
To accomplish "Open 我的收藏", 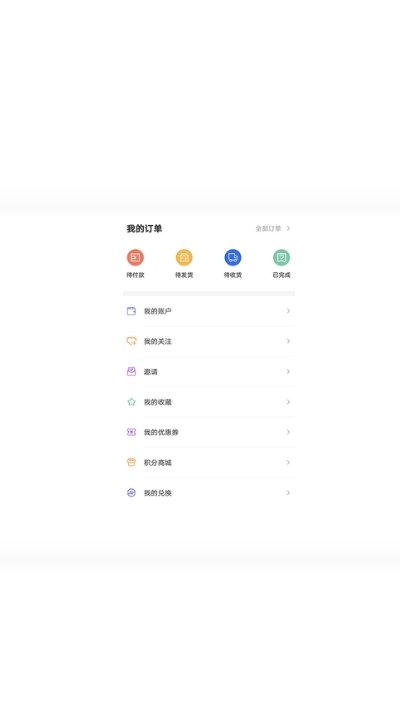I will coord(209,402).
